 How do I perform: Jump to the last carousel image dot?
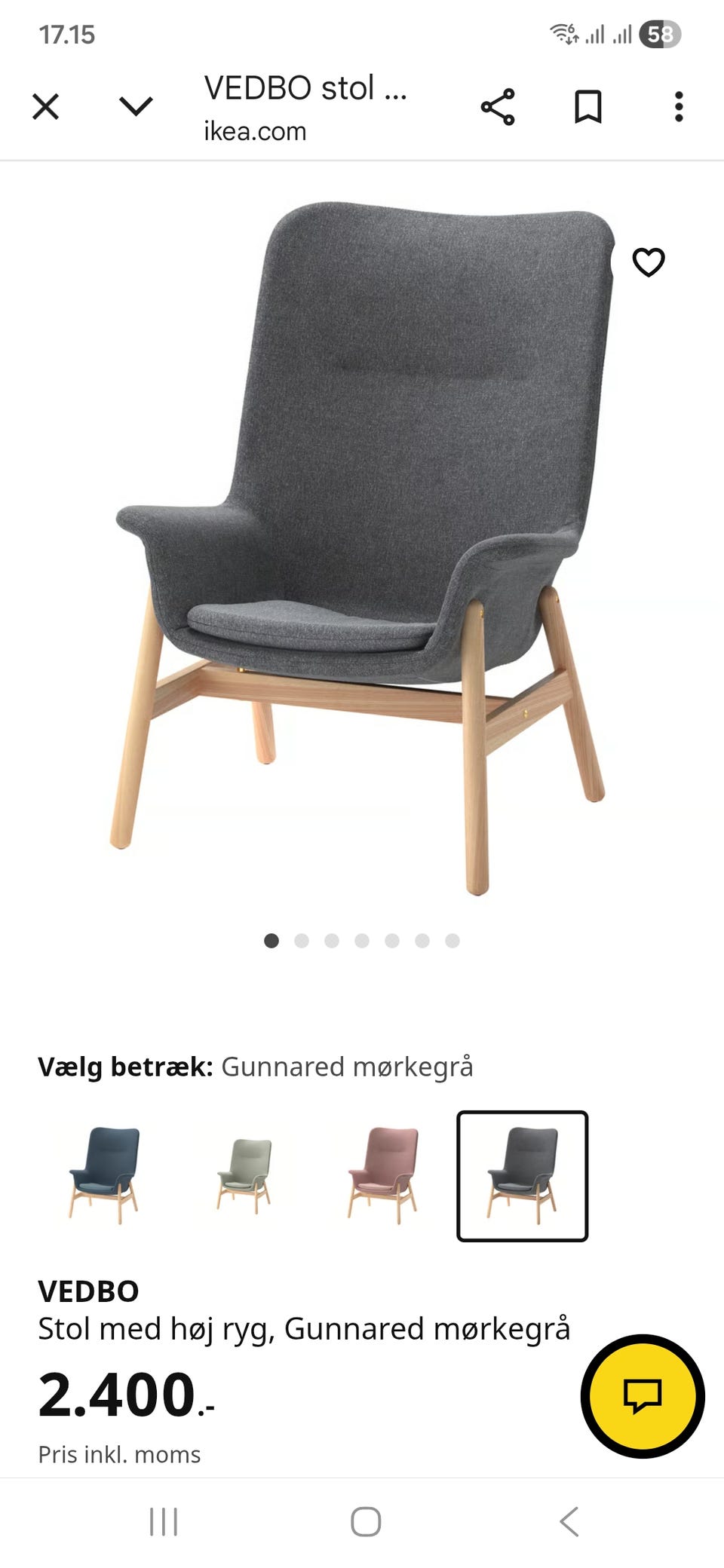pos(452,940)
